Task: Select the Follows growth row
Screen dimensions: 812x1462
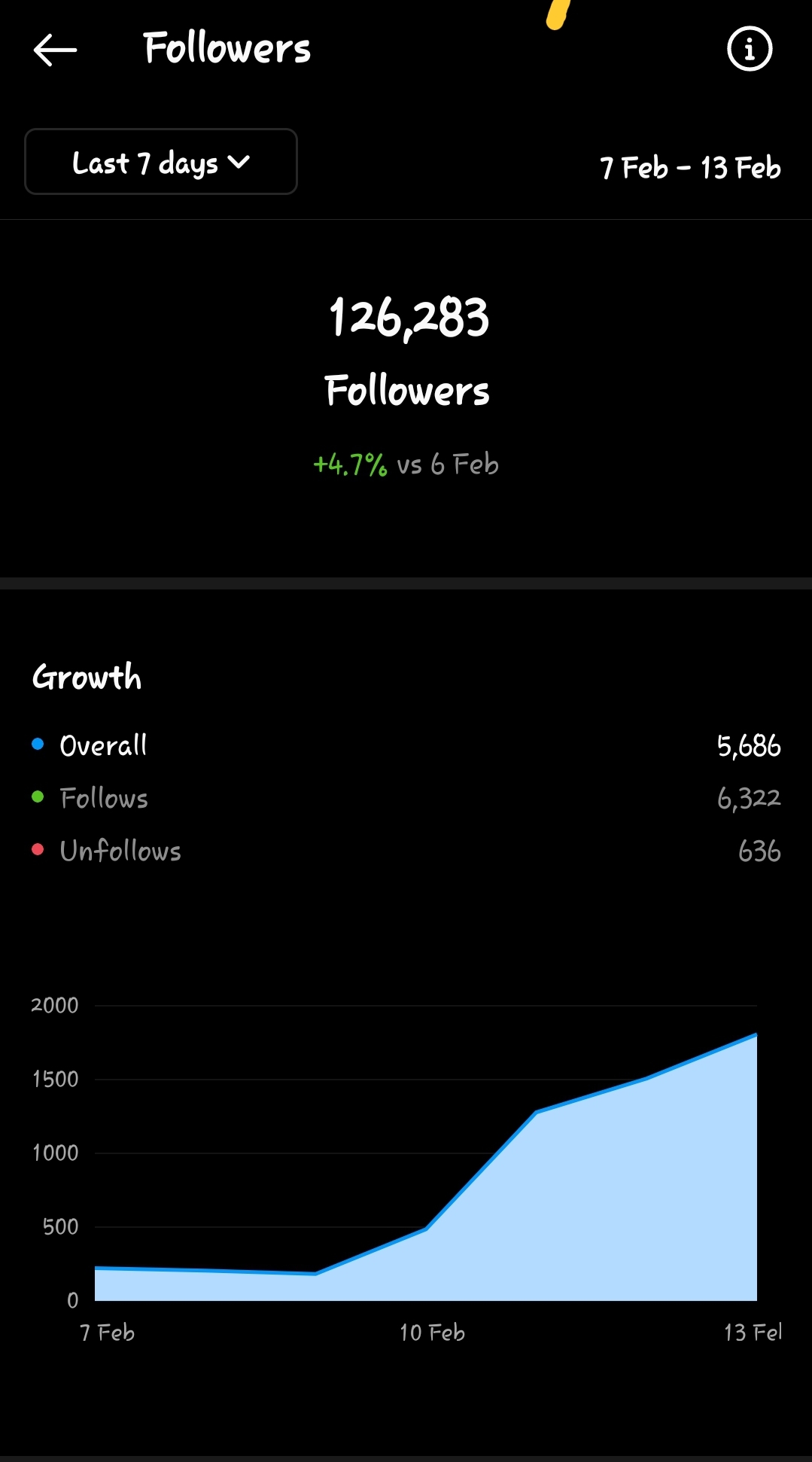Action: click(406, 798)
